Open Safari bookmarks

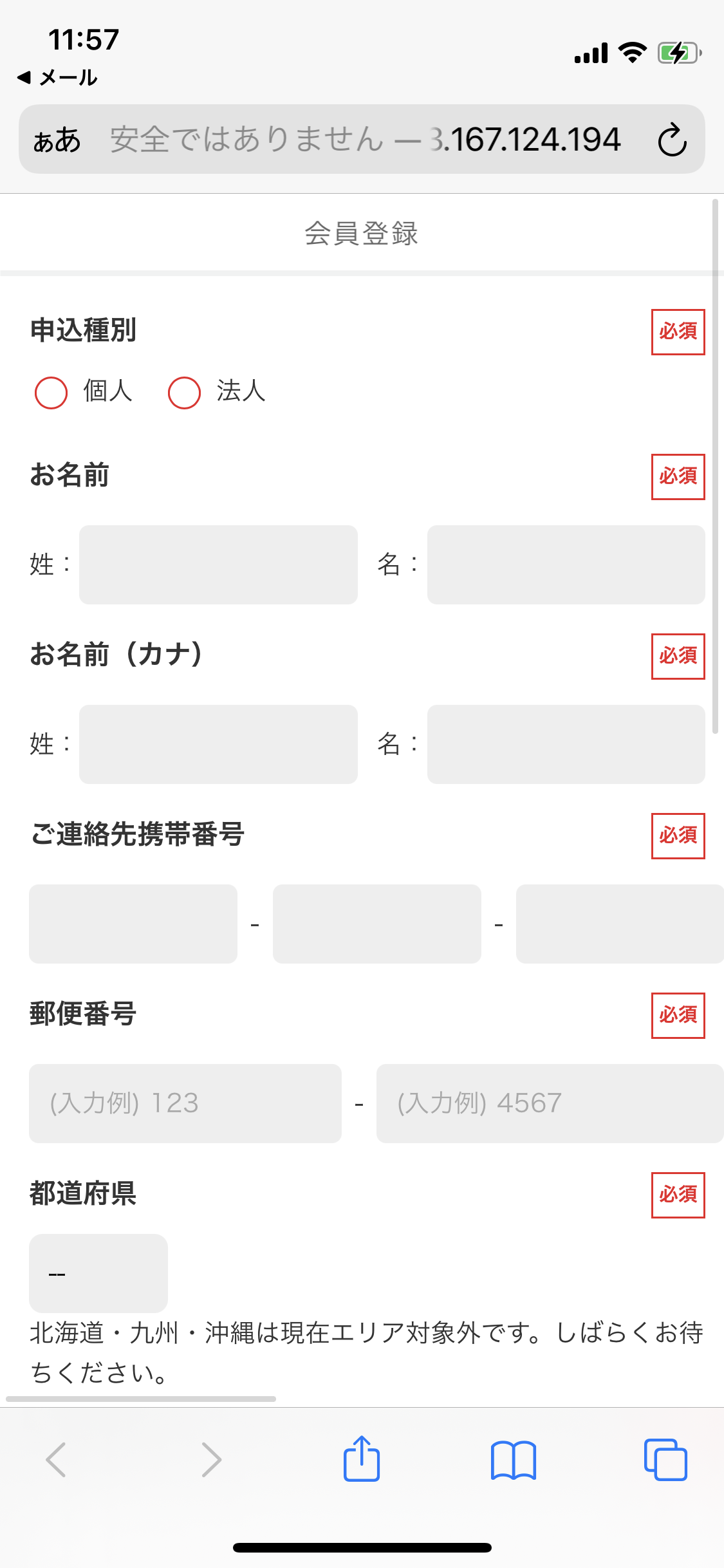pos(513,1460)
